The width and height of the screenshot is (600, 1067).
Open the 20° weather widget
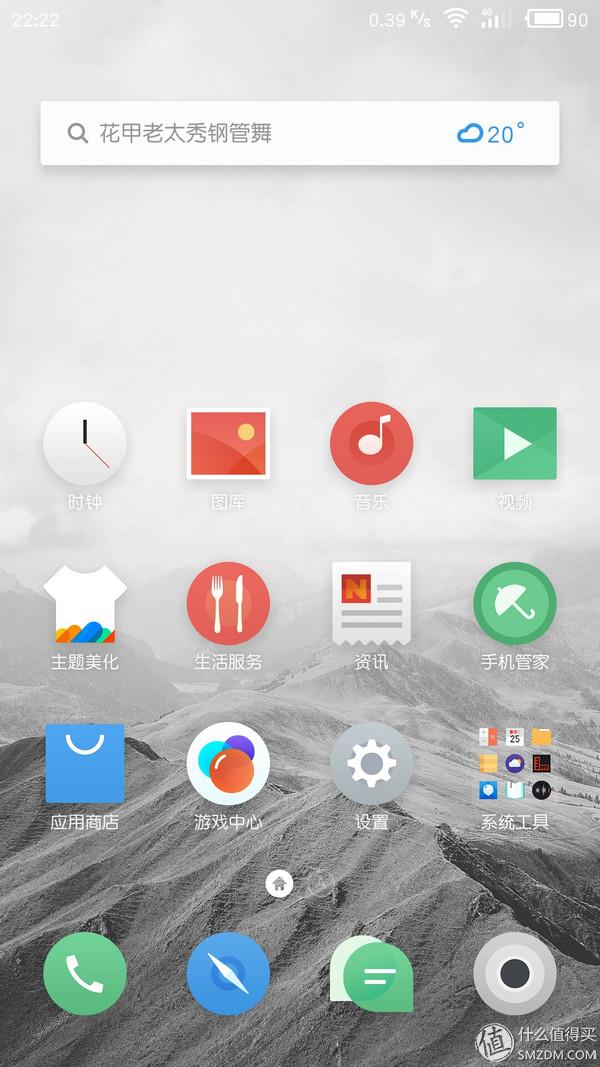(x=490, y=133)
